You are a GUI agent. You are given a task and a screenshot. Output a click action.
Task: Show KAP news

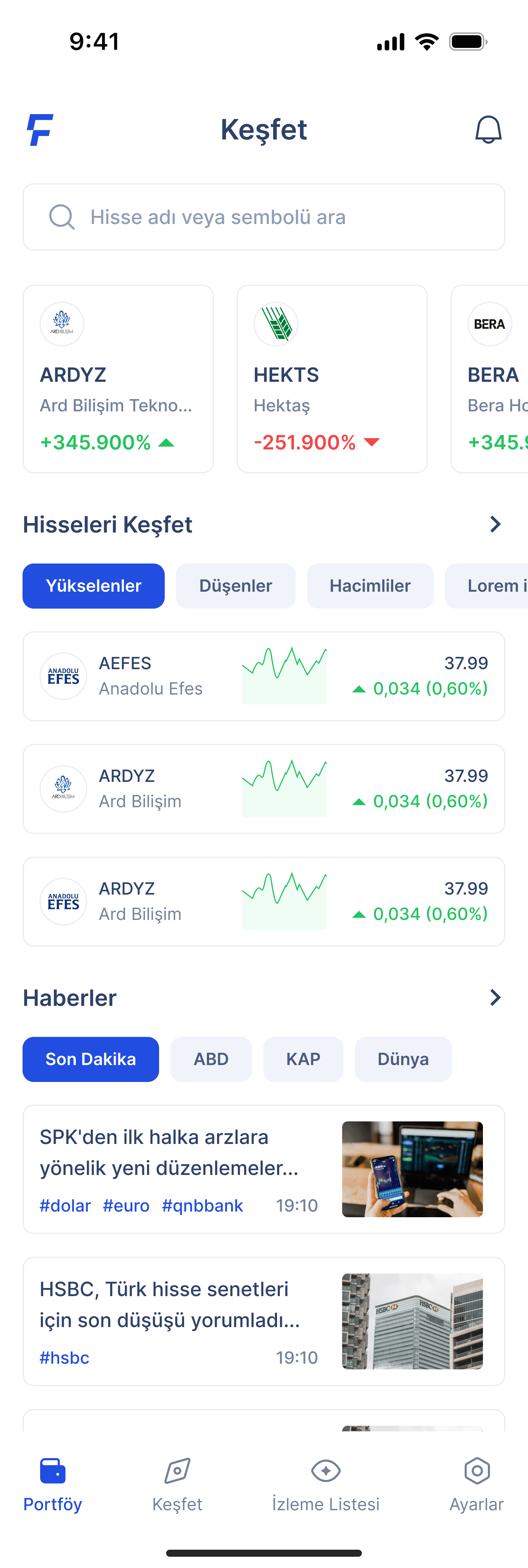pyautogui.click(x=303, y=1059)
